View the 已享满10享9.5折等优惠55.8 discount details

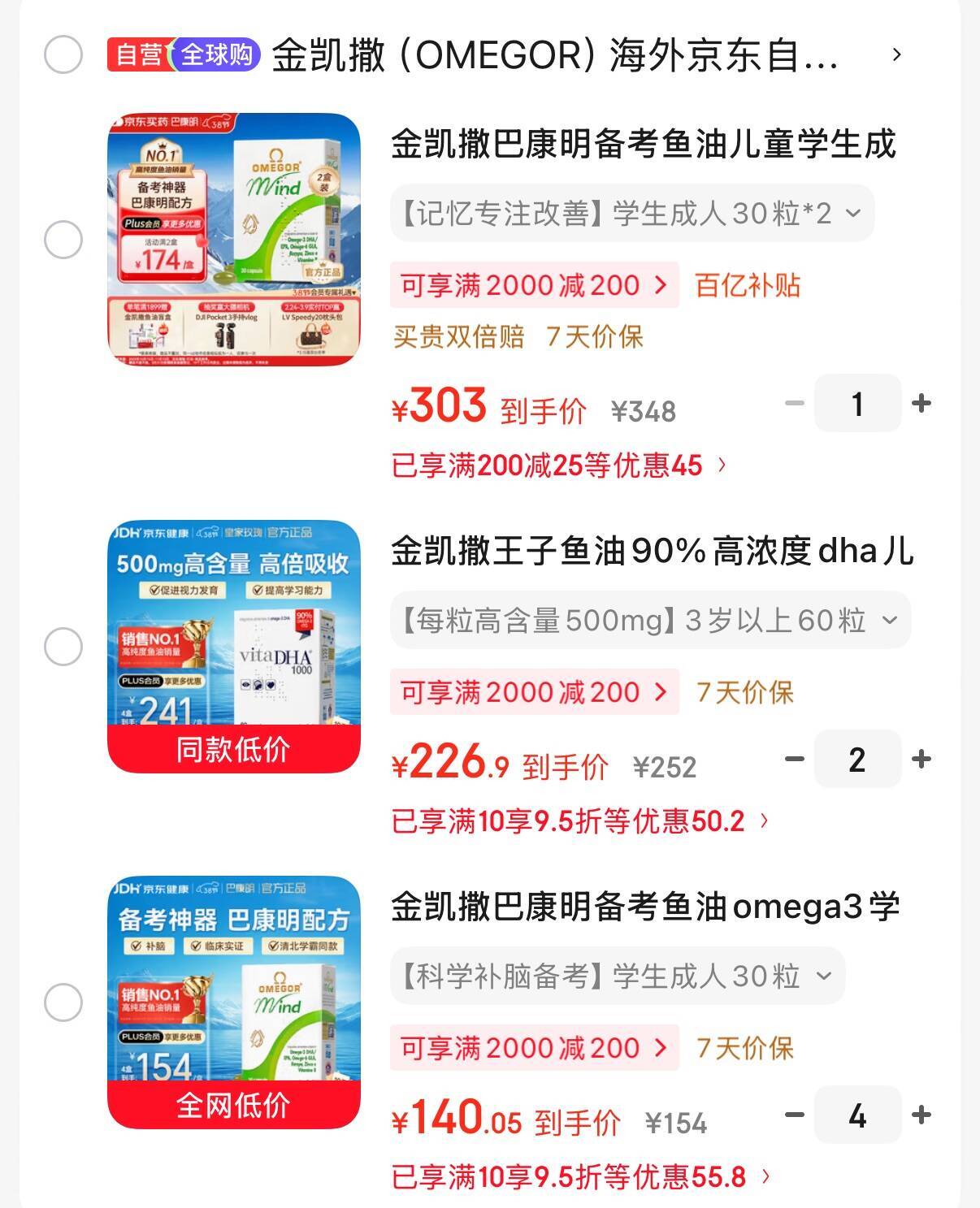pos(580,1176)
